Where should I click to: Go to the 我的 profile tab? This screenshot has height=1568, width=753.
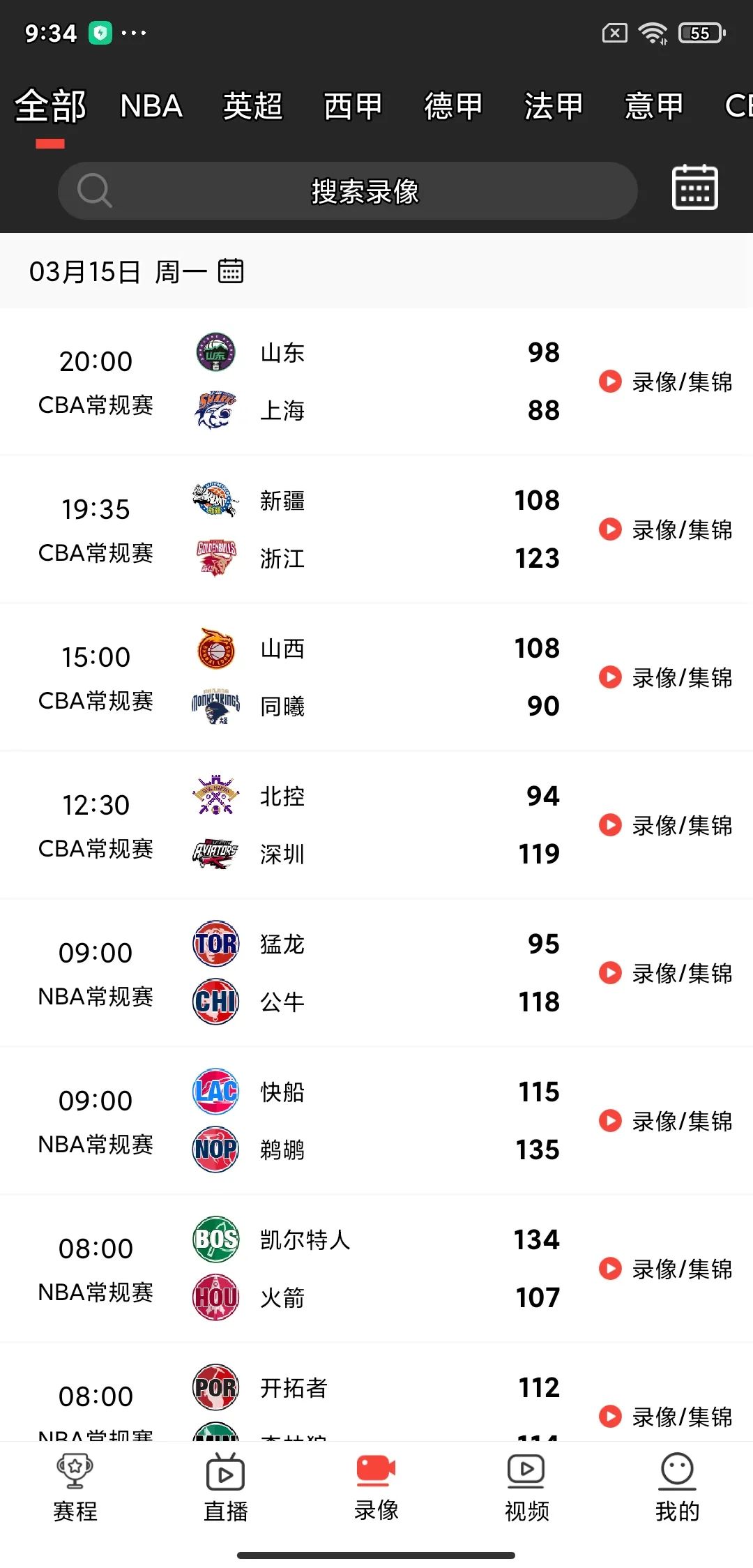click(677, 1487)
